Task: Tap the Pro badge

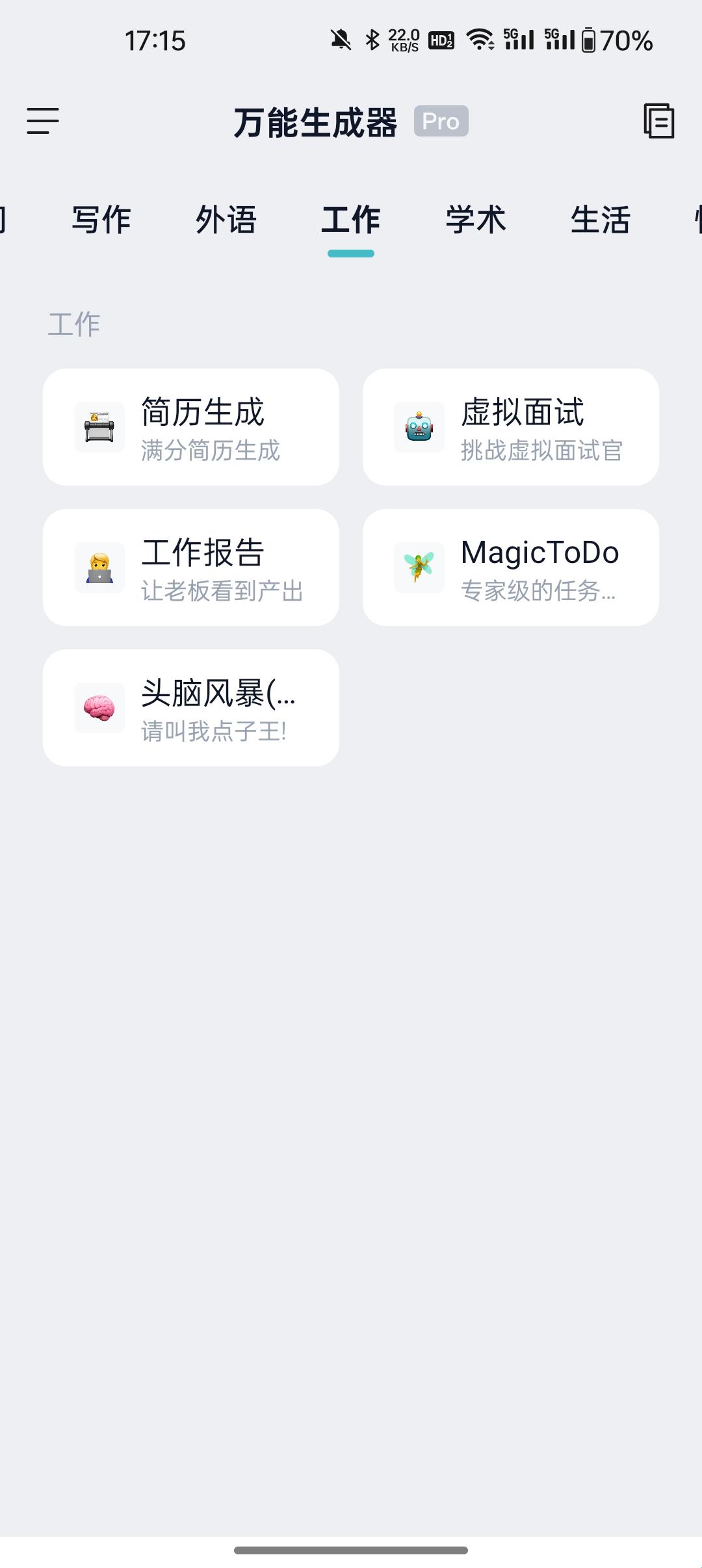Action: coord(441,121)
